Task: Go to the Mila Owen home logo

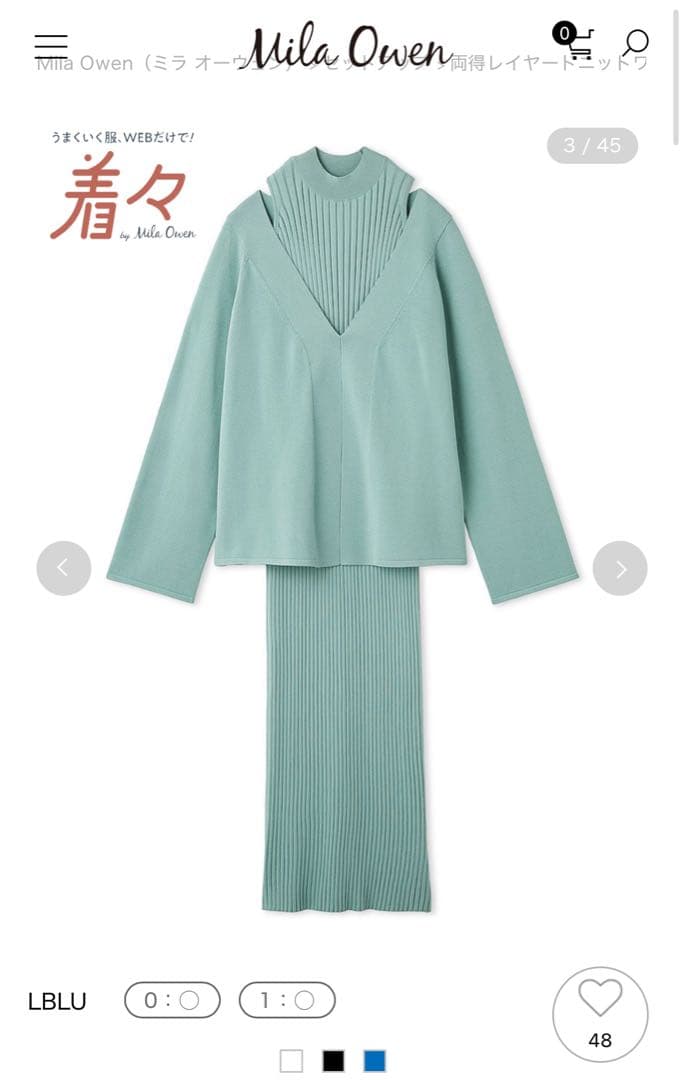Action: 347,45
